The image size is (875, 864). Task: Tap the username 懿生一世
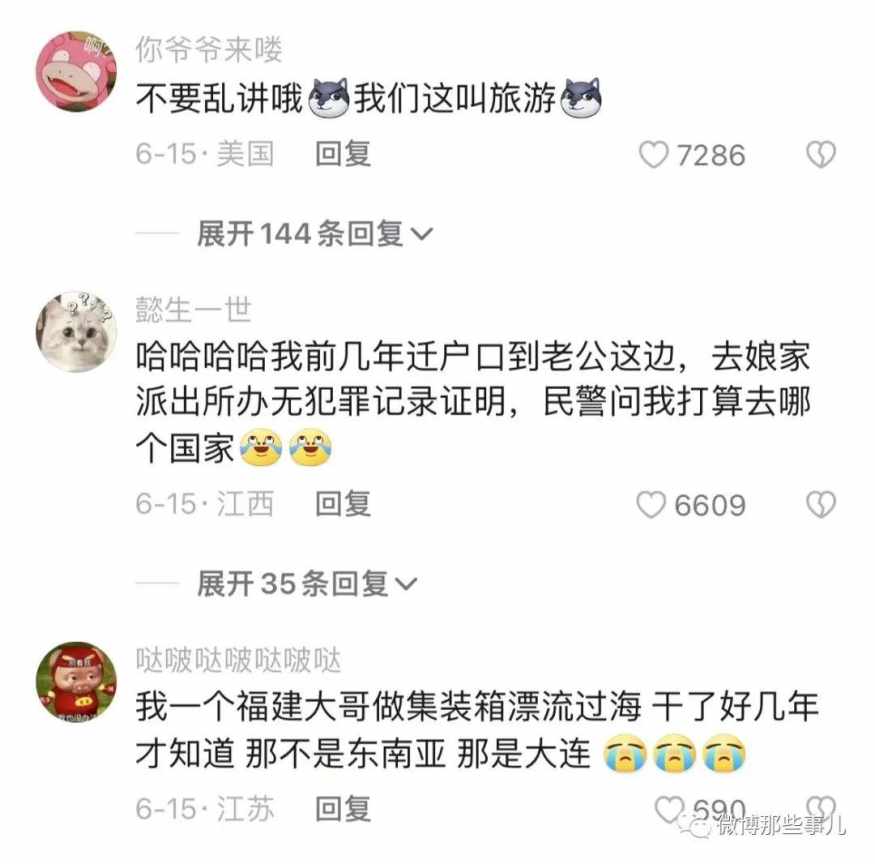194,311
